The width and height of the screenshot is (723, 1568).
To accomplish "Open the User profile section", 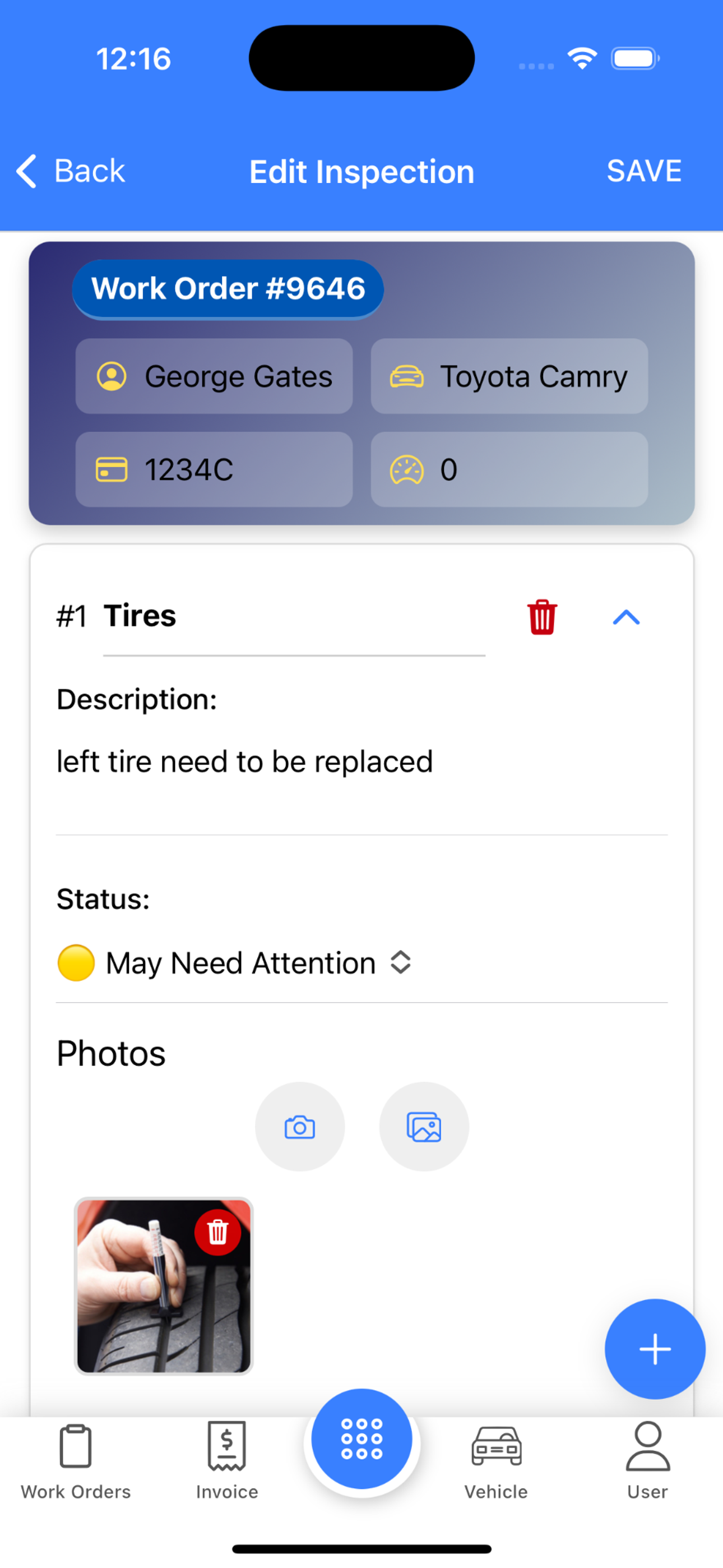I will (x=646, y=1461).
